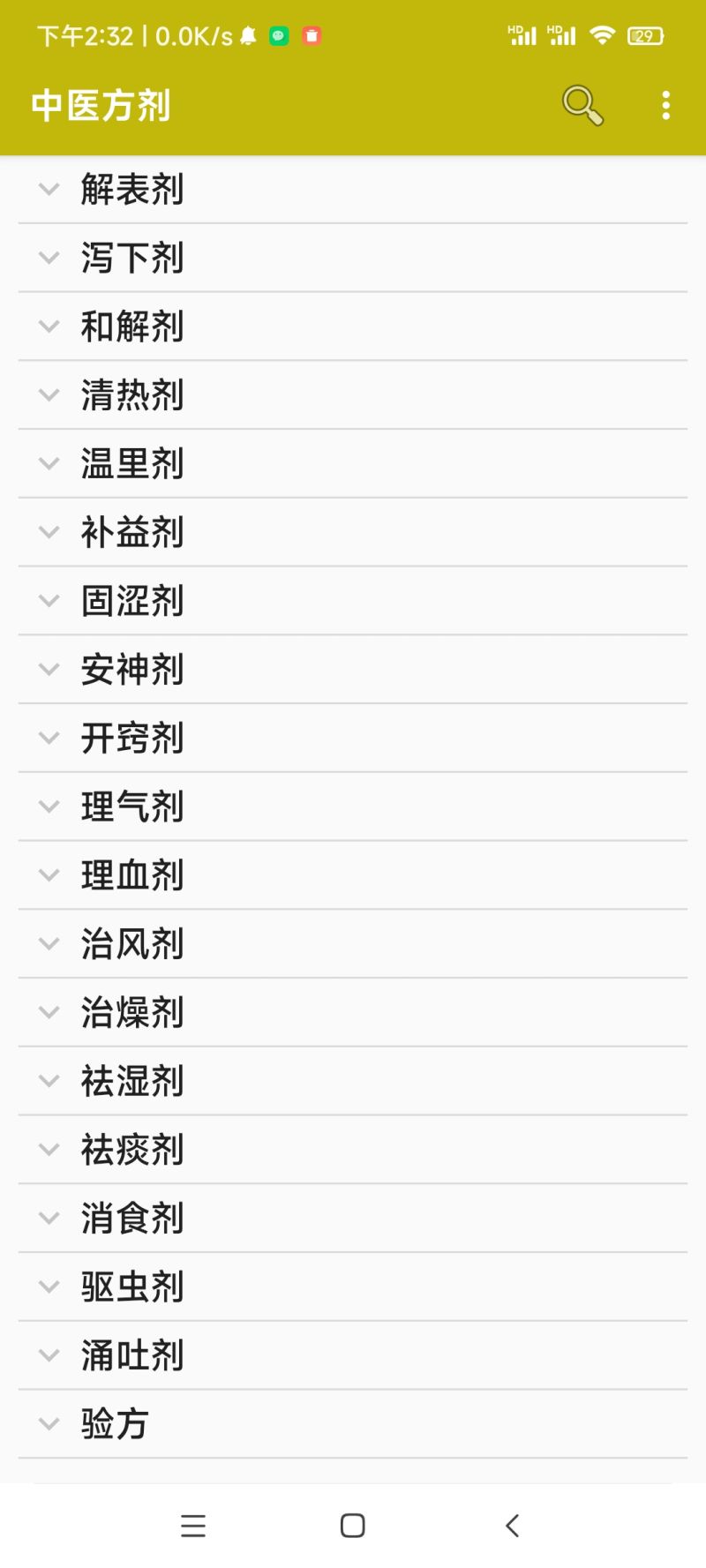Open the 补益剂 list entry

coord(132,532)
